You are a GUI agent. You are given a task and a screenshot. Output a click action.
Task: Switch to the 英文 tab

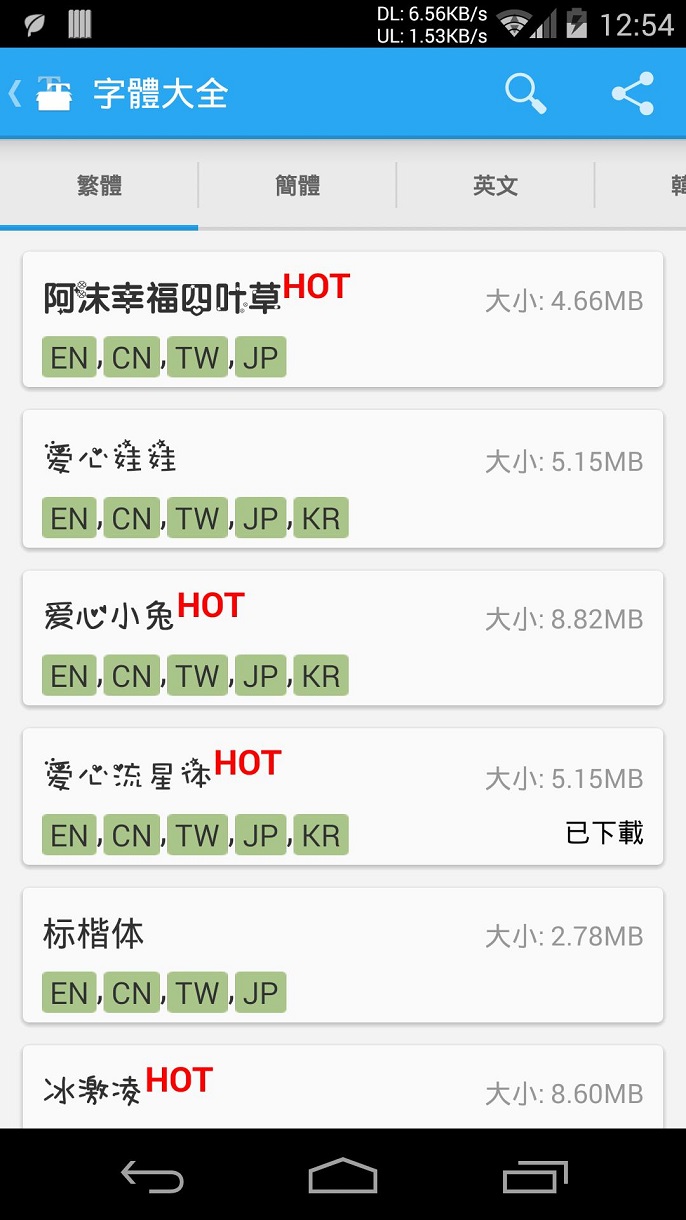[495, 186]
